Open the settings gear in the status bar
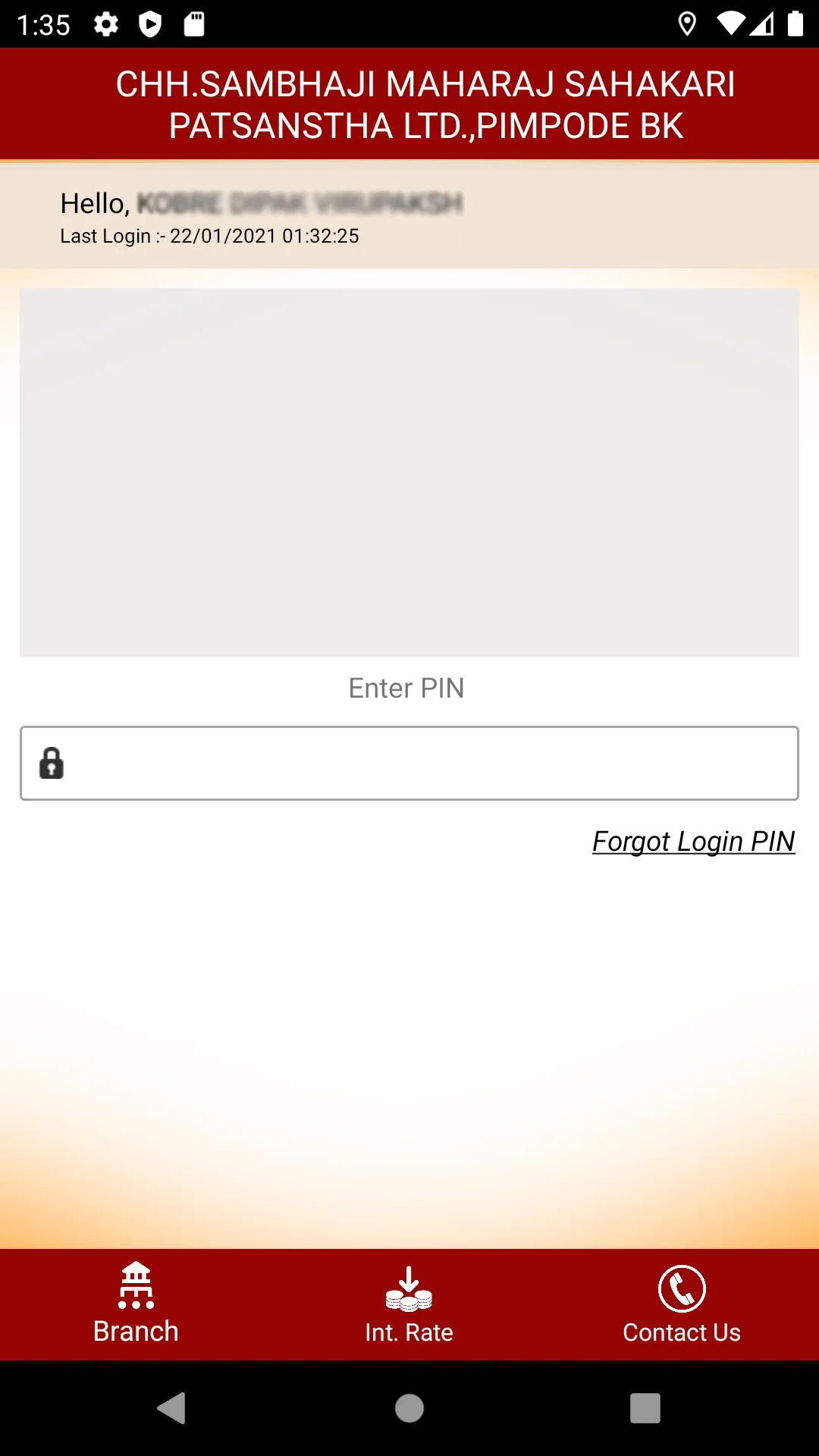Viewport: 819px width, 1456px height. [x=105, y=24]
